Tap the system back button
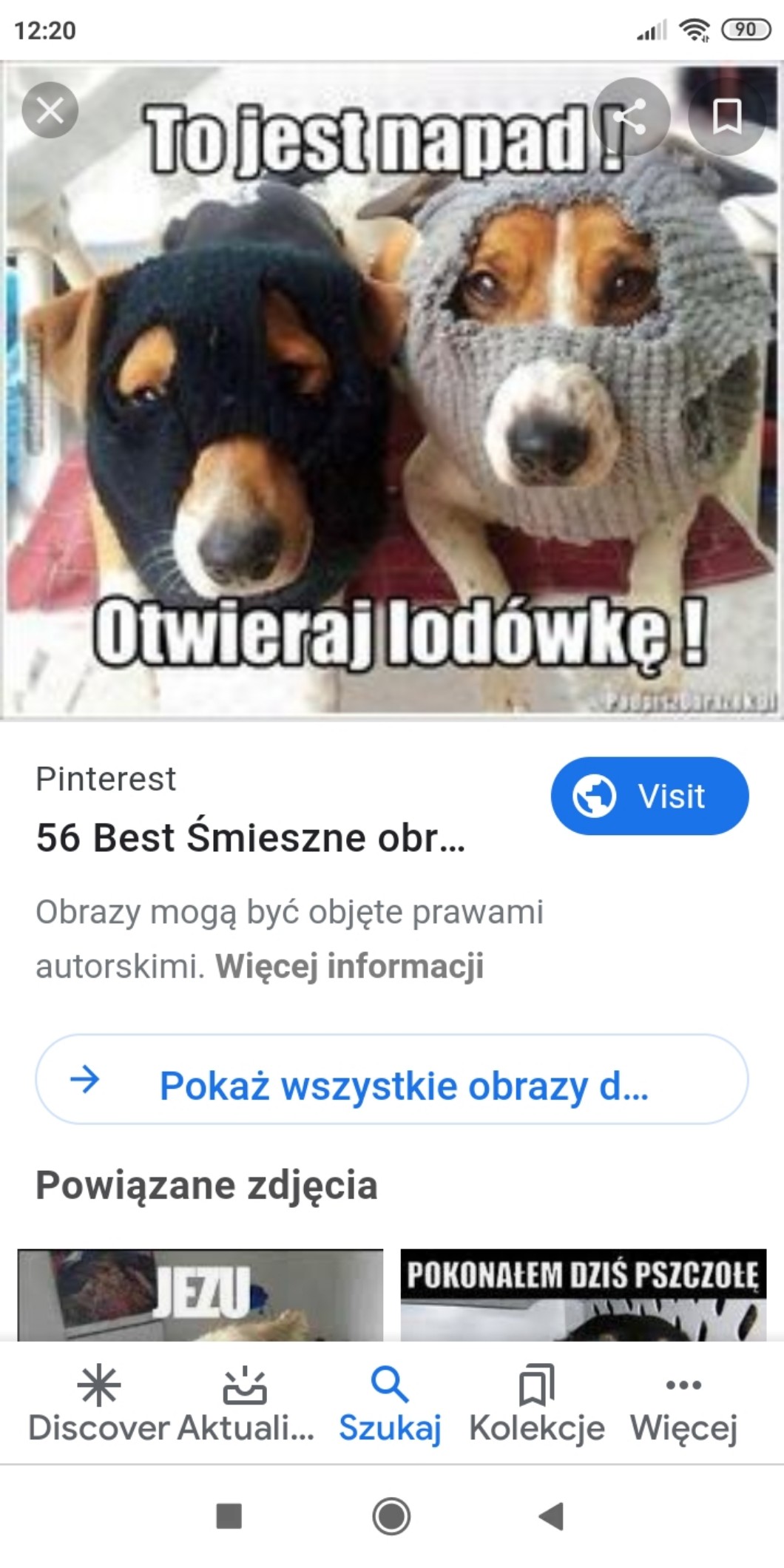 [551, 1516]
